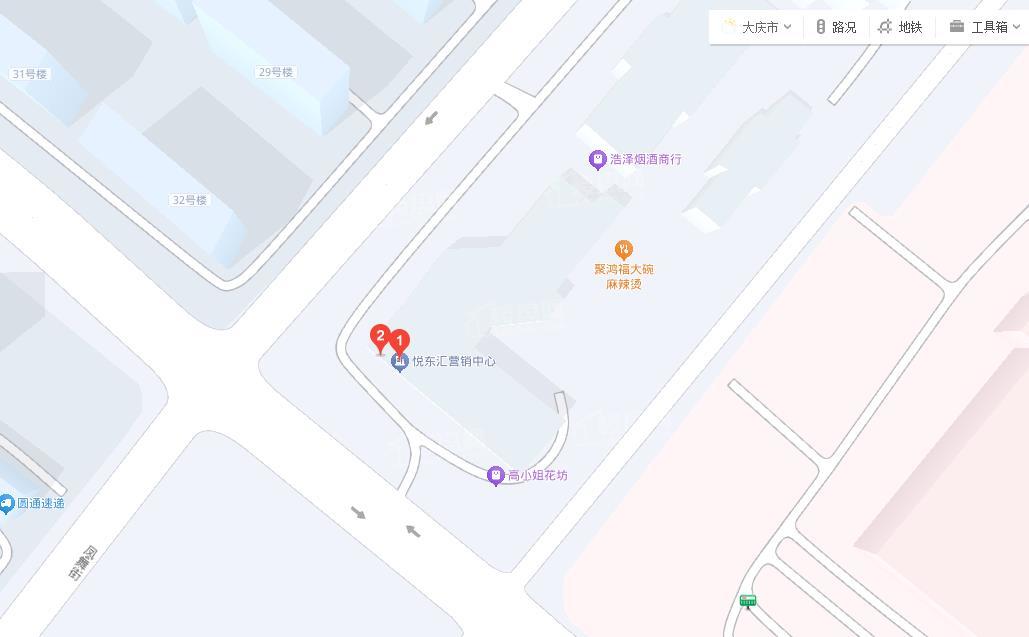Open the 聚鸿福大碗麻辣烫 restaurant marker
Viewport: 1029px width, 637px height.
click(624, 250)
